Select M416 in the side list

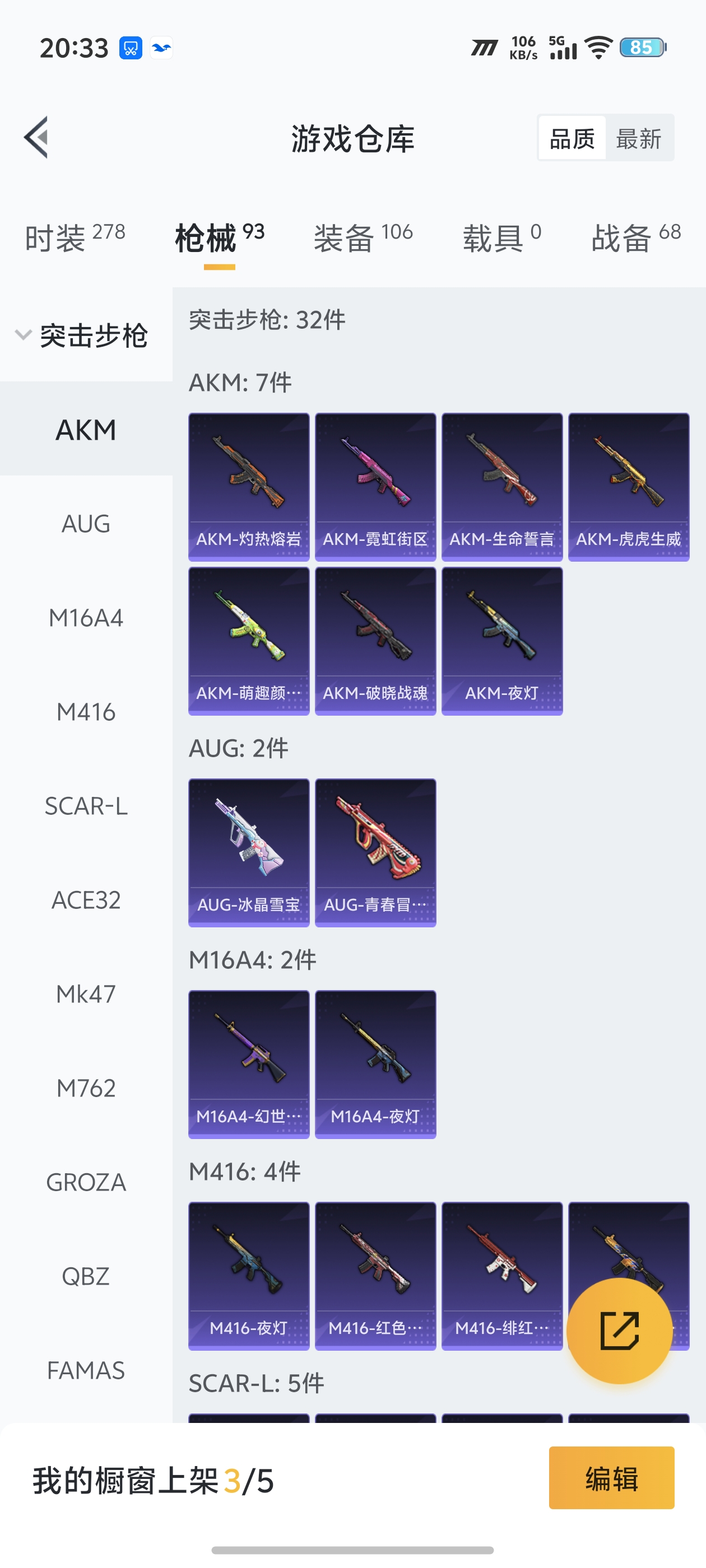pyautogui.click(x=86, y=712)
